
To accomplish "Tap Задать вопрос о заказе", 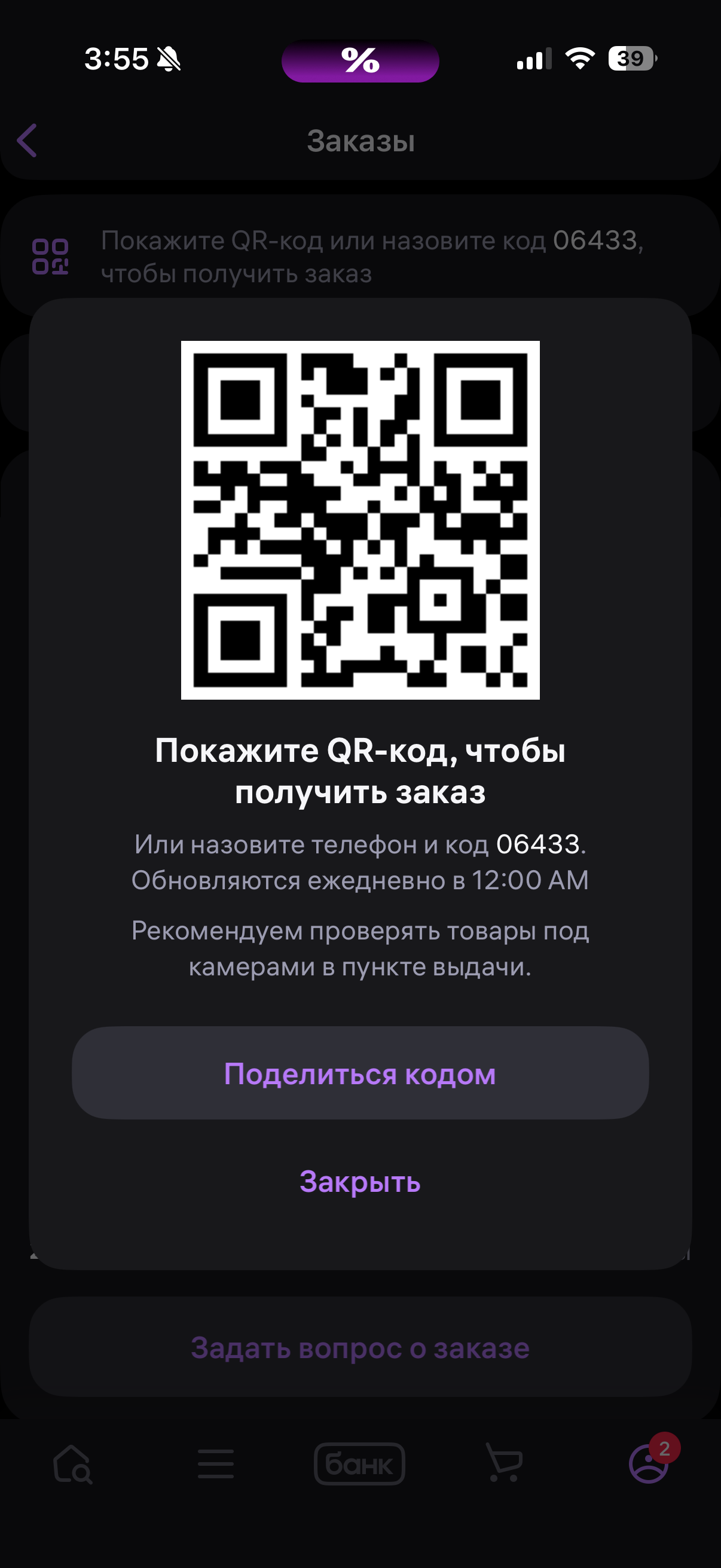I will (x=360, y=1348).
